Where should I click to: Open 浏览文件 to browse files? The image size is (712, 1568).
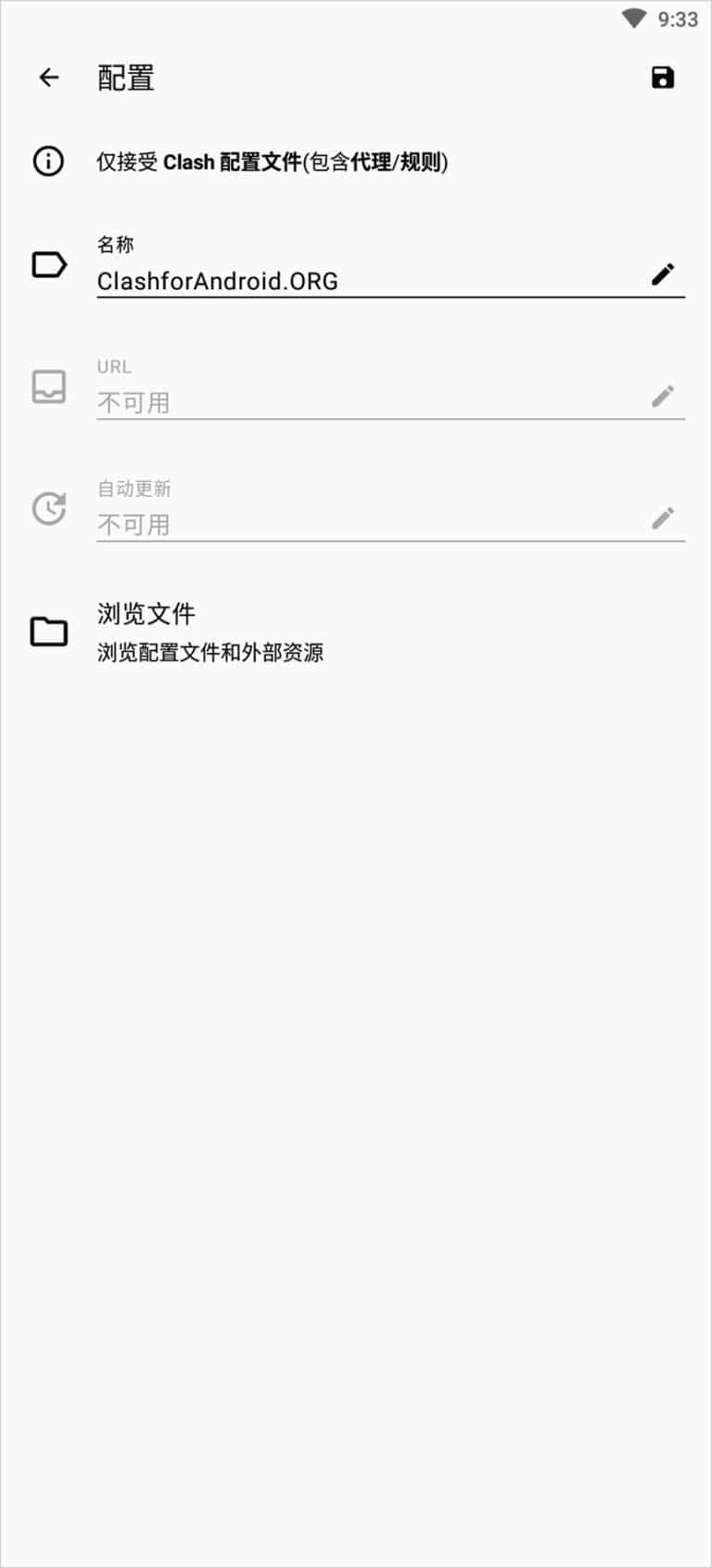[146, 614]
